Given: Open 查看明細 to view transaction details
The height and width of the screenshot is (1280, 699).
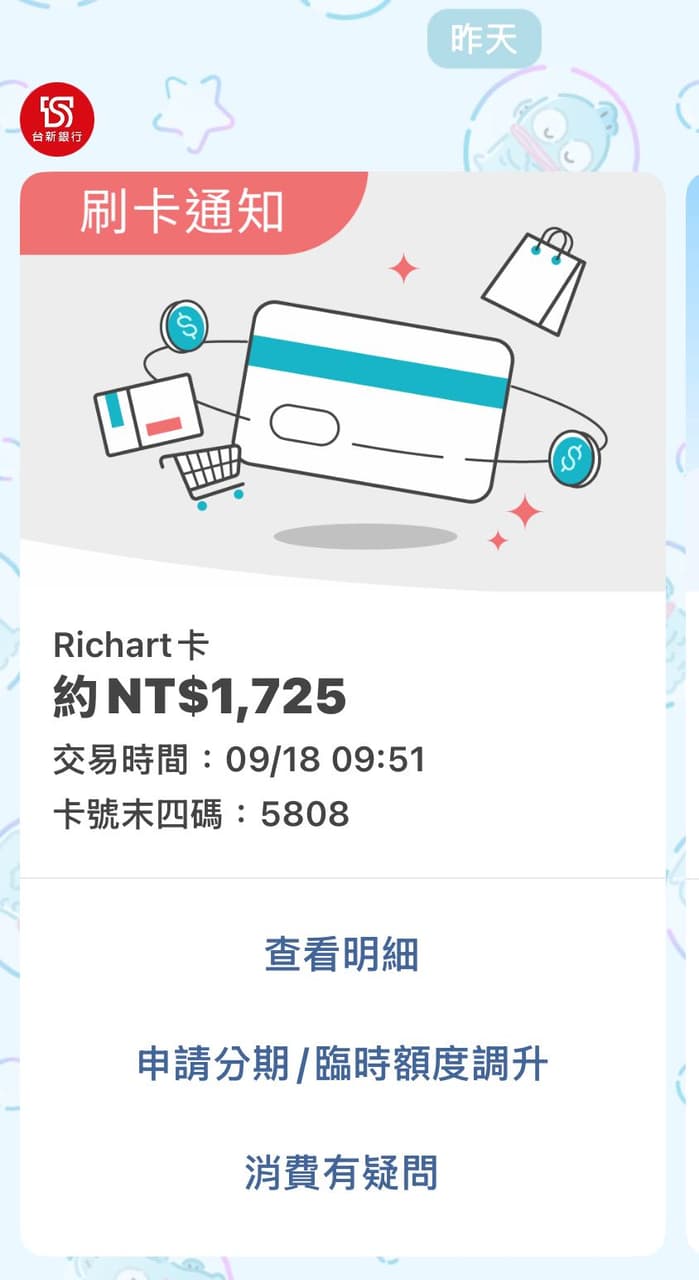Looking at the screenshot, I should point(341,955).
